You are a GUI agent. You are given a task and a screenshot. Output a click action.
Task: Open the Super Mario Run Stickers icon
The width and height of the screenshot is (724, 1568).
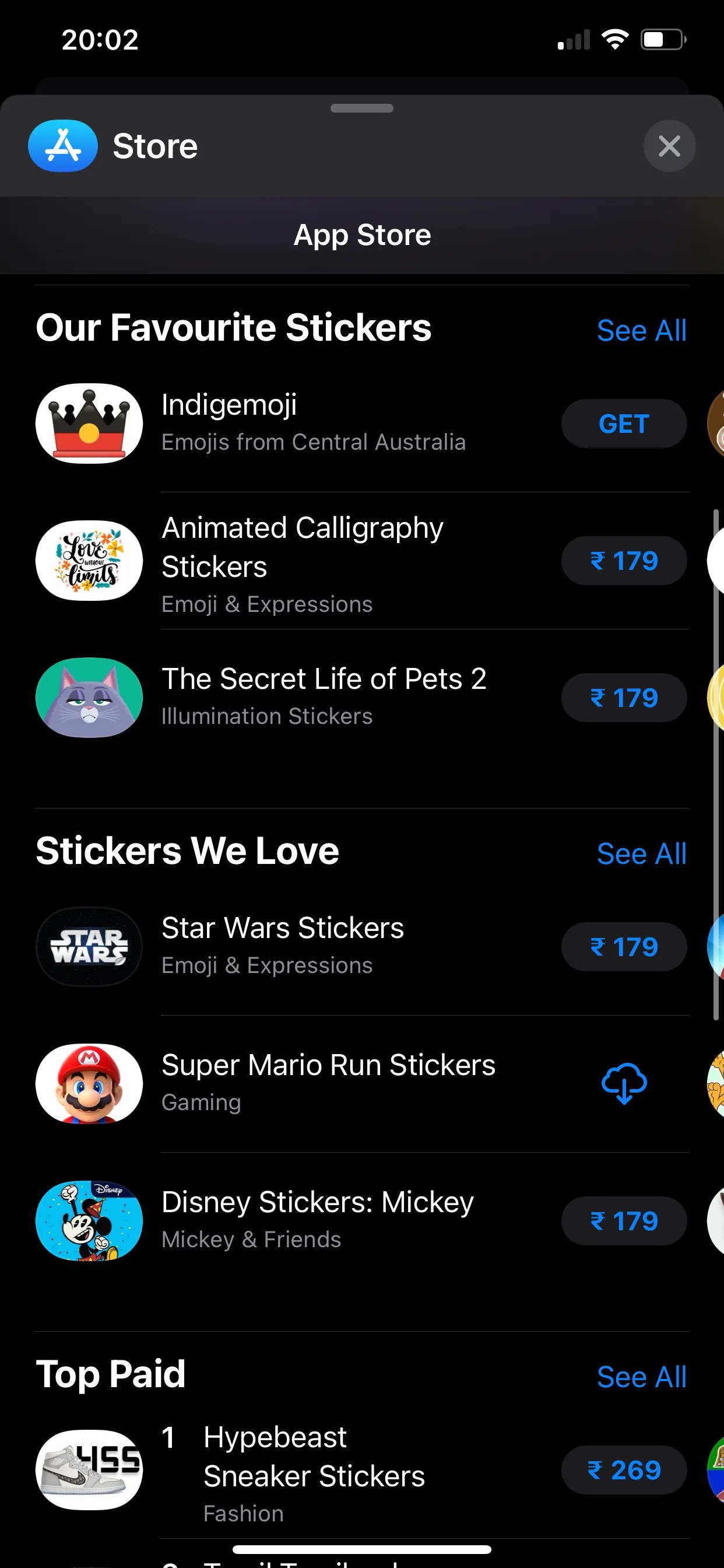pyautogui.click(x=89, y=1083)
